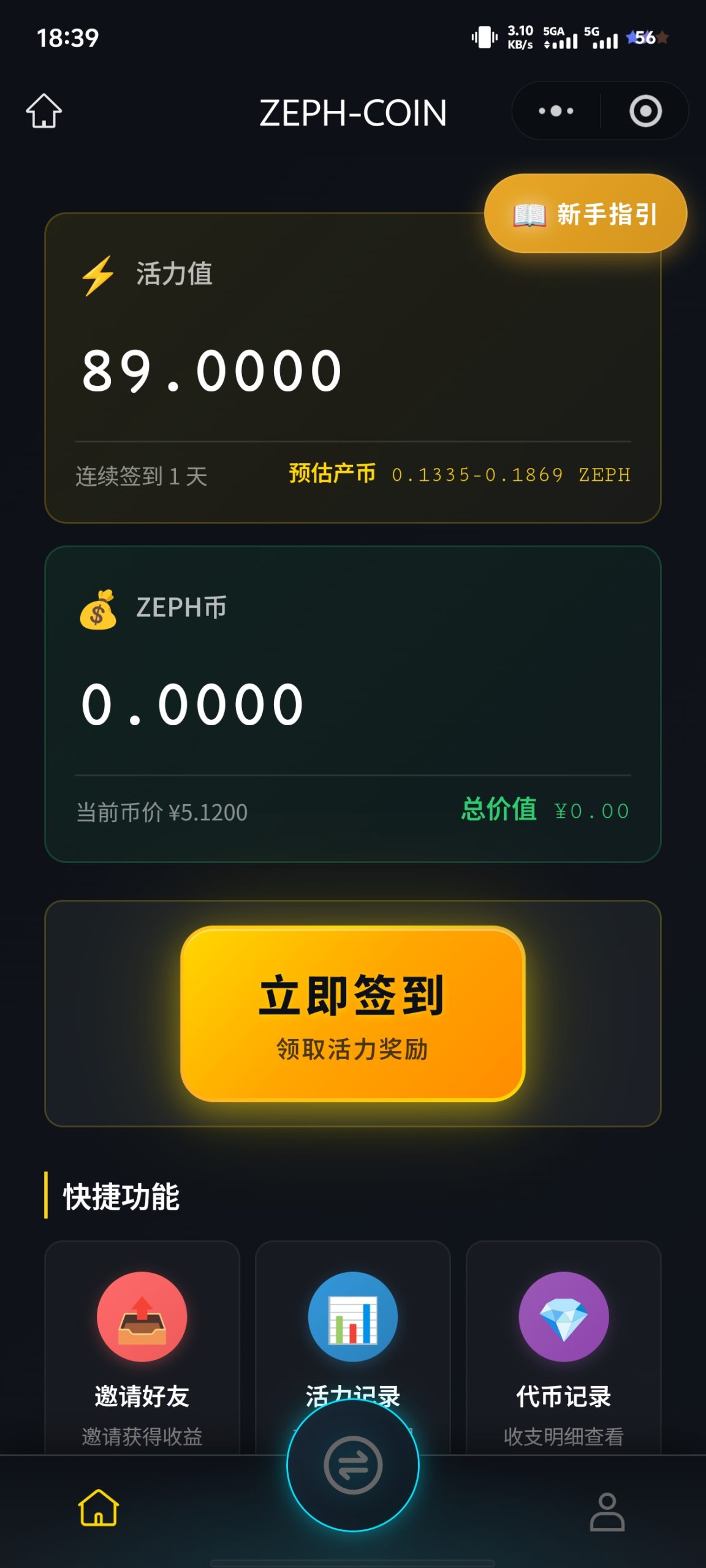Tap the book icon on 新手指引 badge

531,214
